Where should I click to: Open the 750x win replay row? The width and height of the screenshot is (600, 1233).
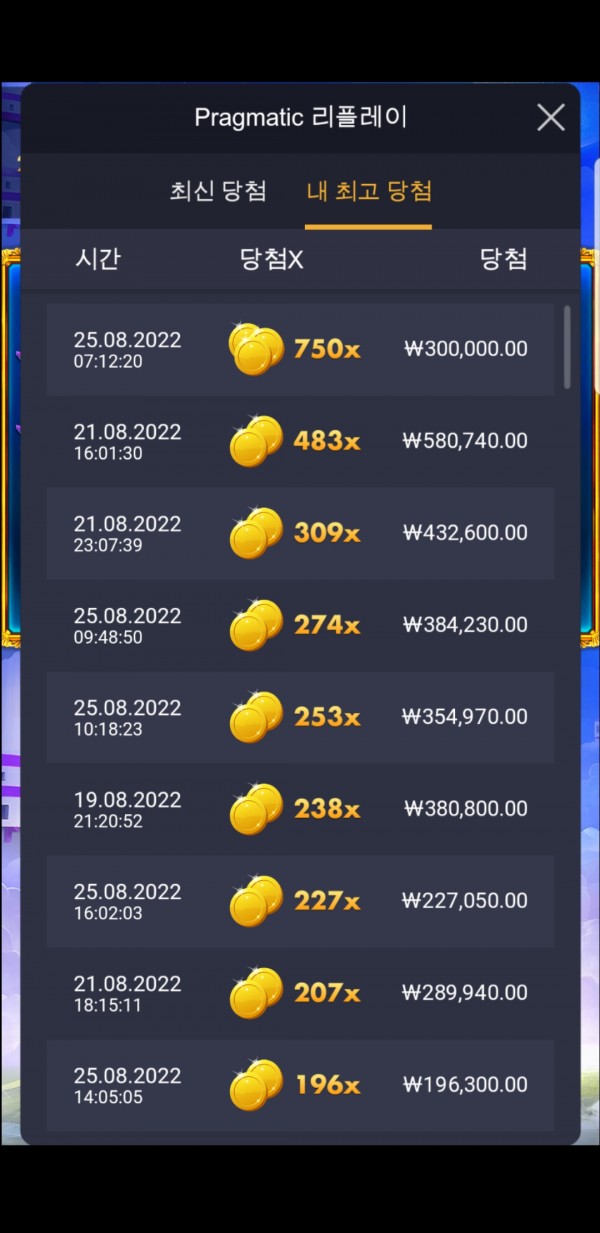tap(300, 349)
